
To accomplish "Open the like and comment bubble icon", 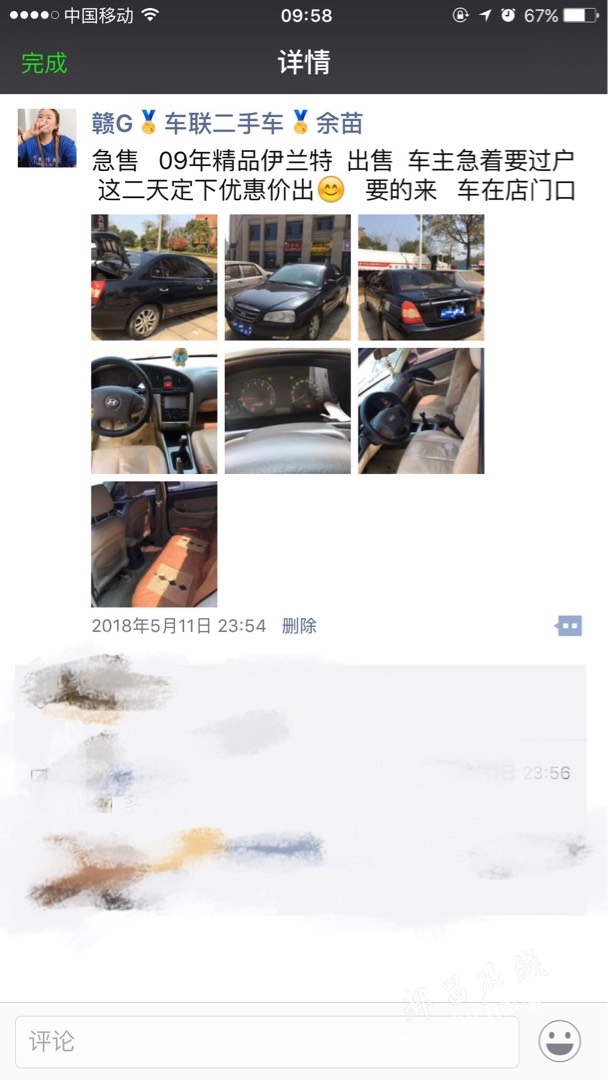I will pos(568,626).
